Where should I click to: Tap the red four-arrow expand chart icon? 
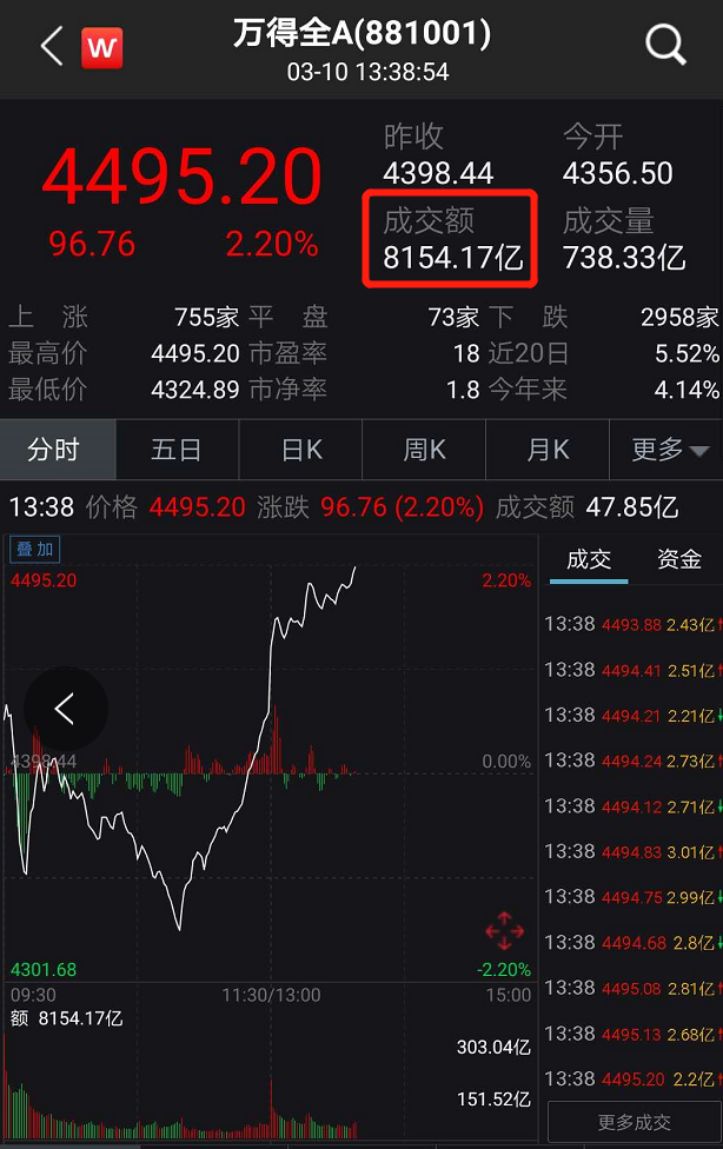pyautogui.click(x=504, y=931)
